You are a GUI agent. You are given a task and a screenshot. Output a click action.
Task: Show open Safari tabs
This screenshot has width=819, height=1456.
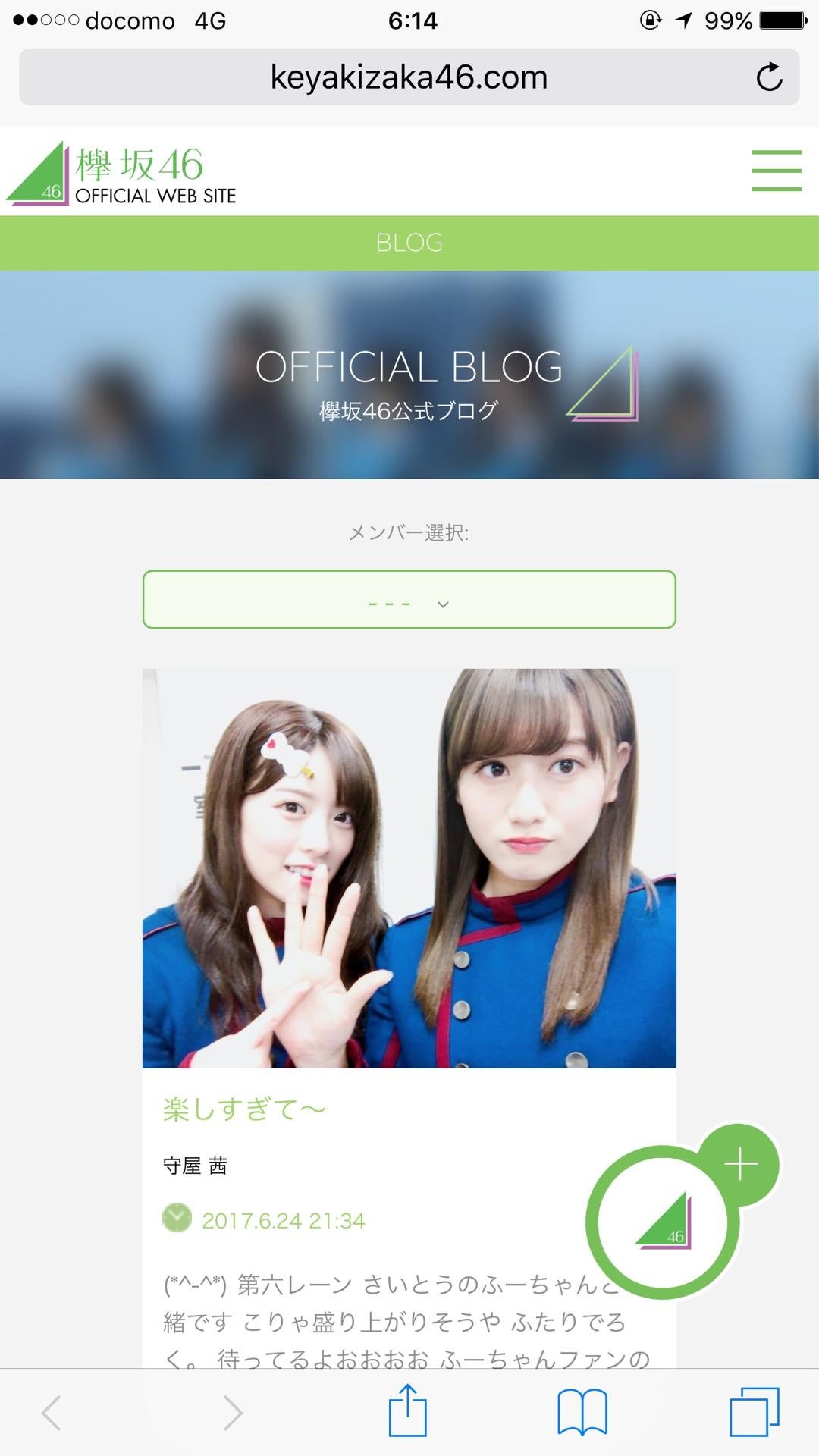[x=754, y=1411]
